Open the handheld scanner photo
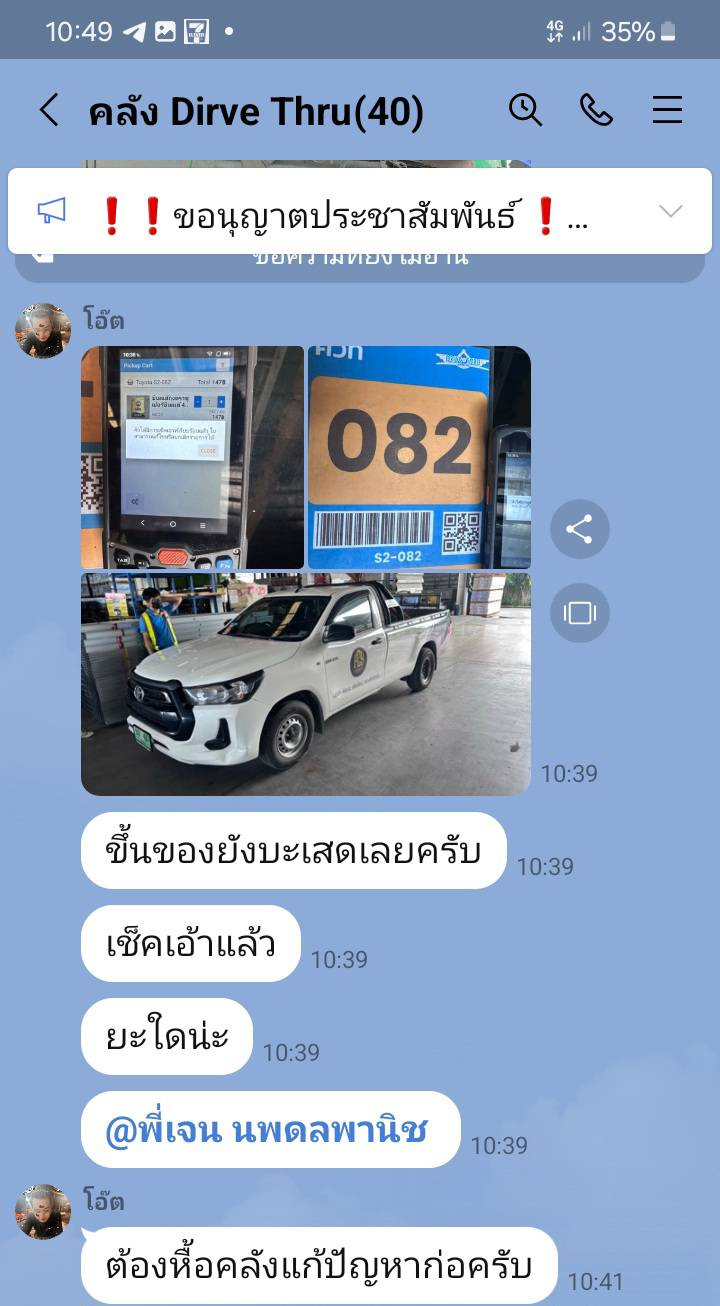The image size is (720, 1306). click(192, 457)
